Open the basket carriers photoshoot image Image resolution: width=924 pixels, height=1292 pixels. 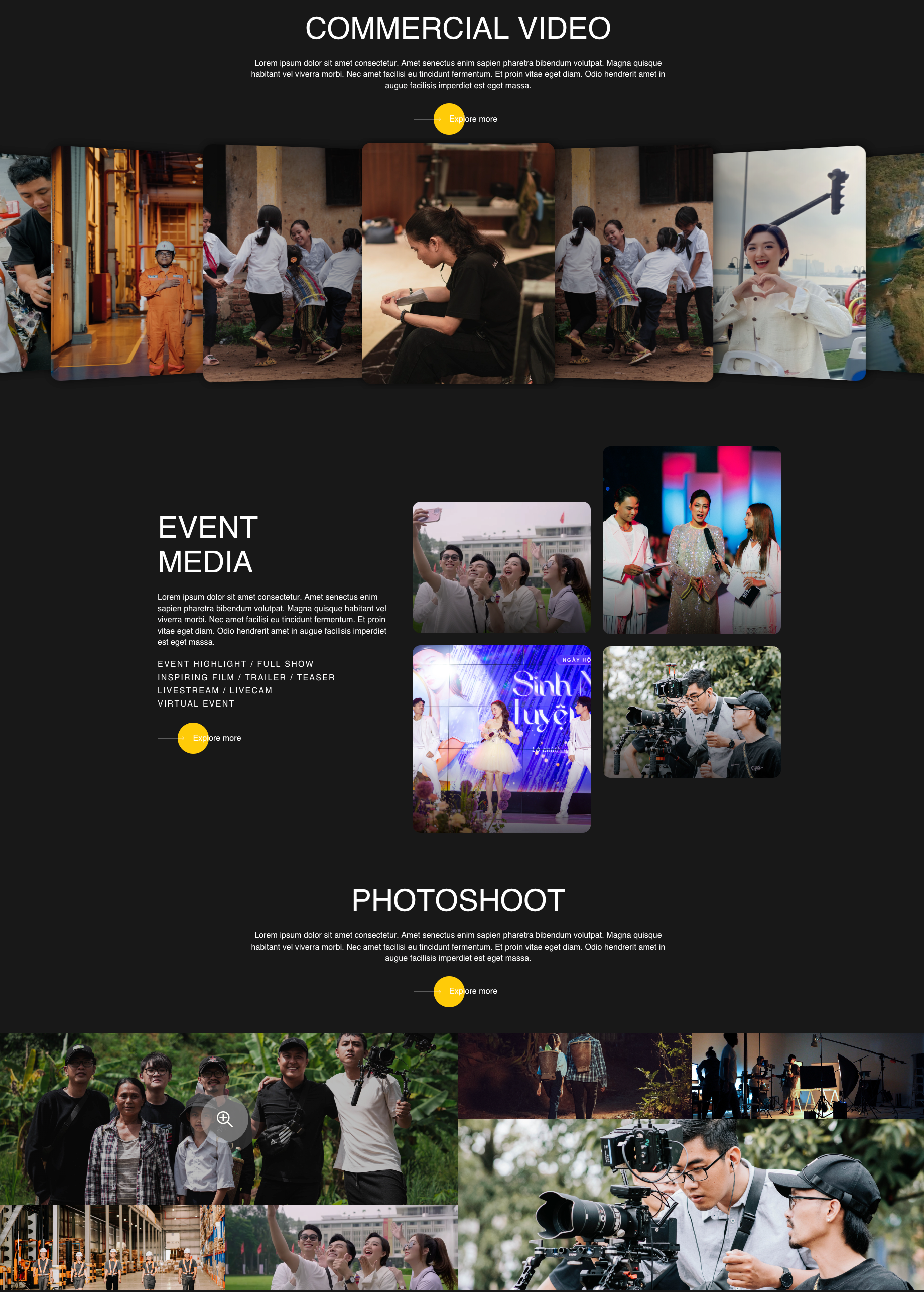coord(574,1076)
